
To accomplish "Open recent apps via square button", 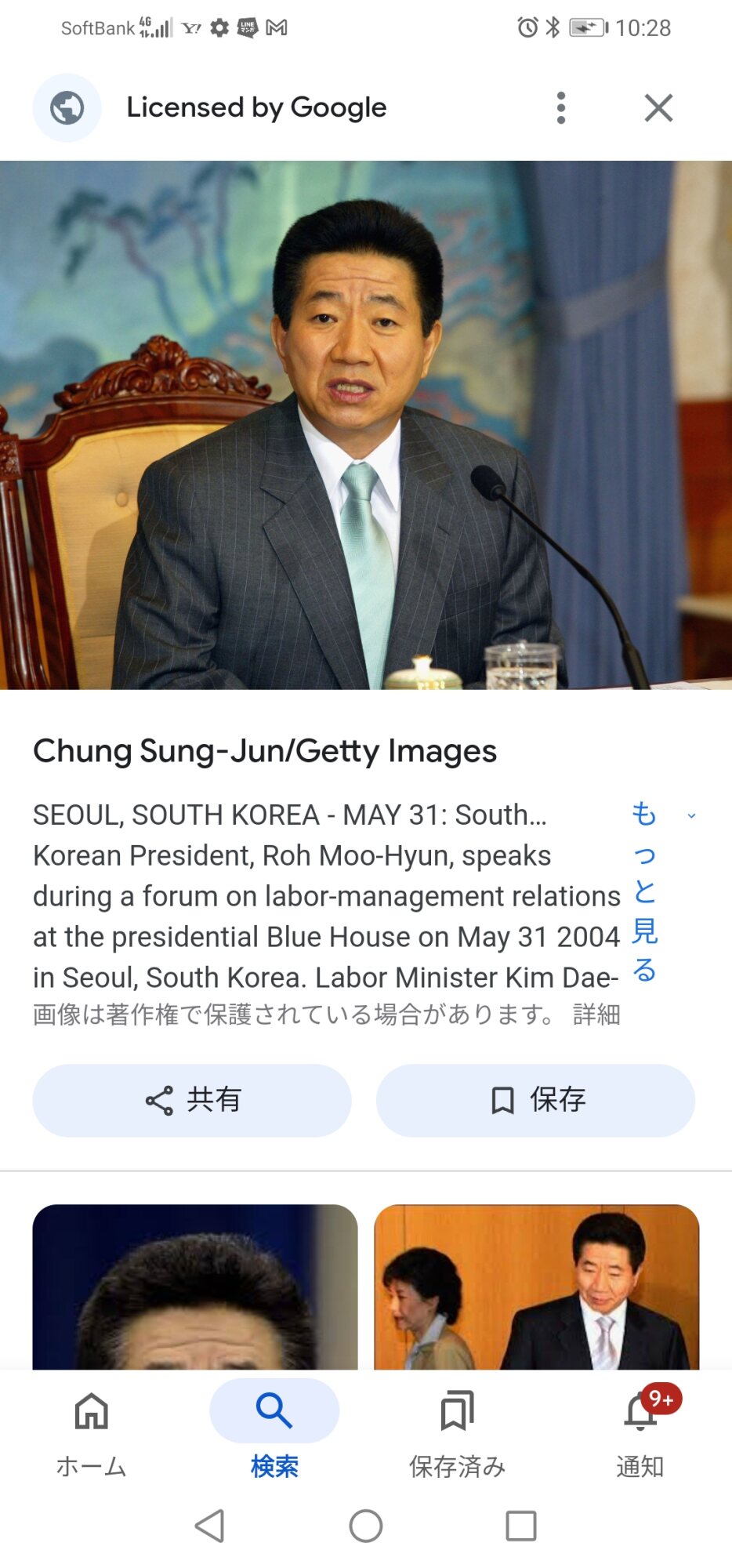I will pyautogui.click(x=521, y=1526).
